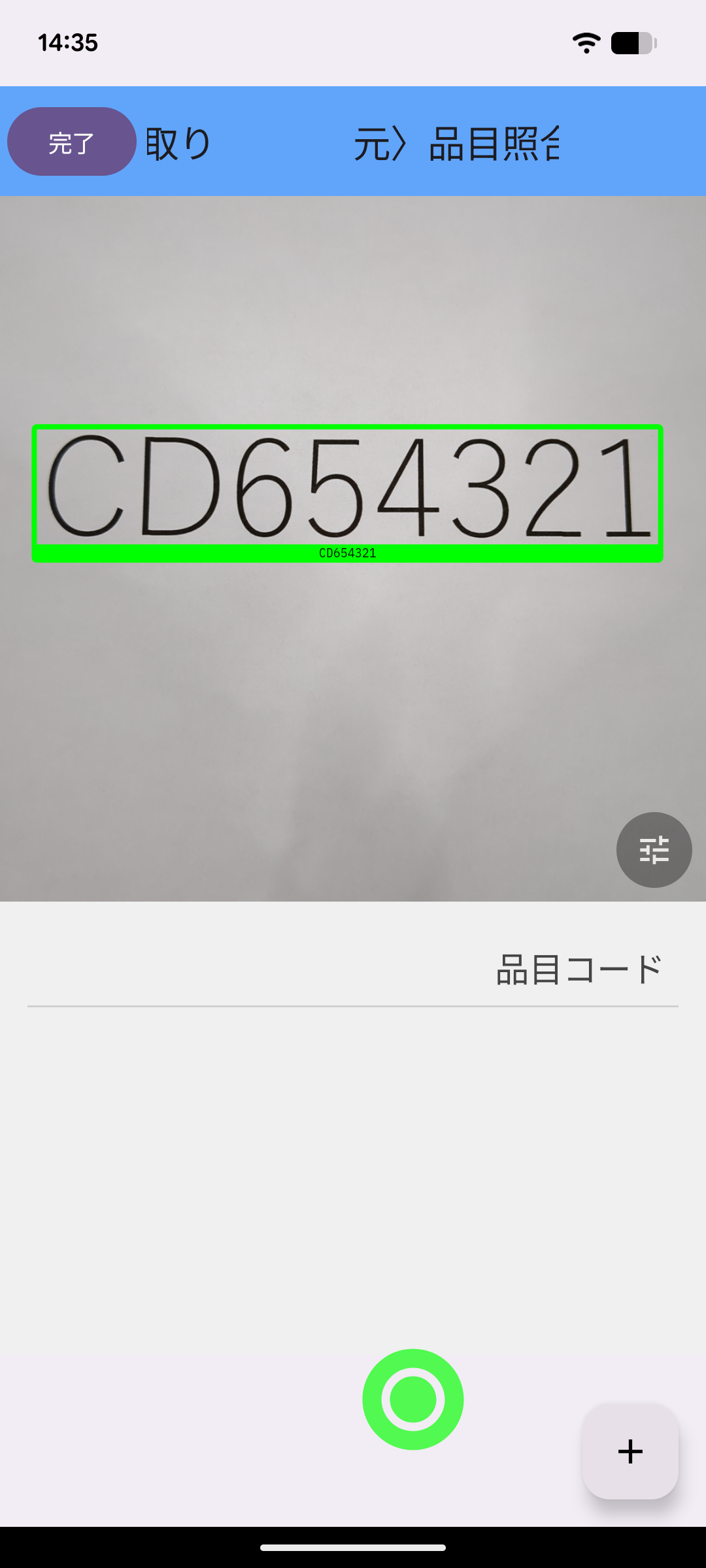The width and height of the screenshot is (706, 1568).
Task: Tap the green scan capture button
Action: click(x=413, y=1399)
